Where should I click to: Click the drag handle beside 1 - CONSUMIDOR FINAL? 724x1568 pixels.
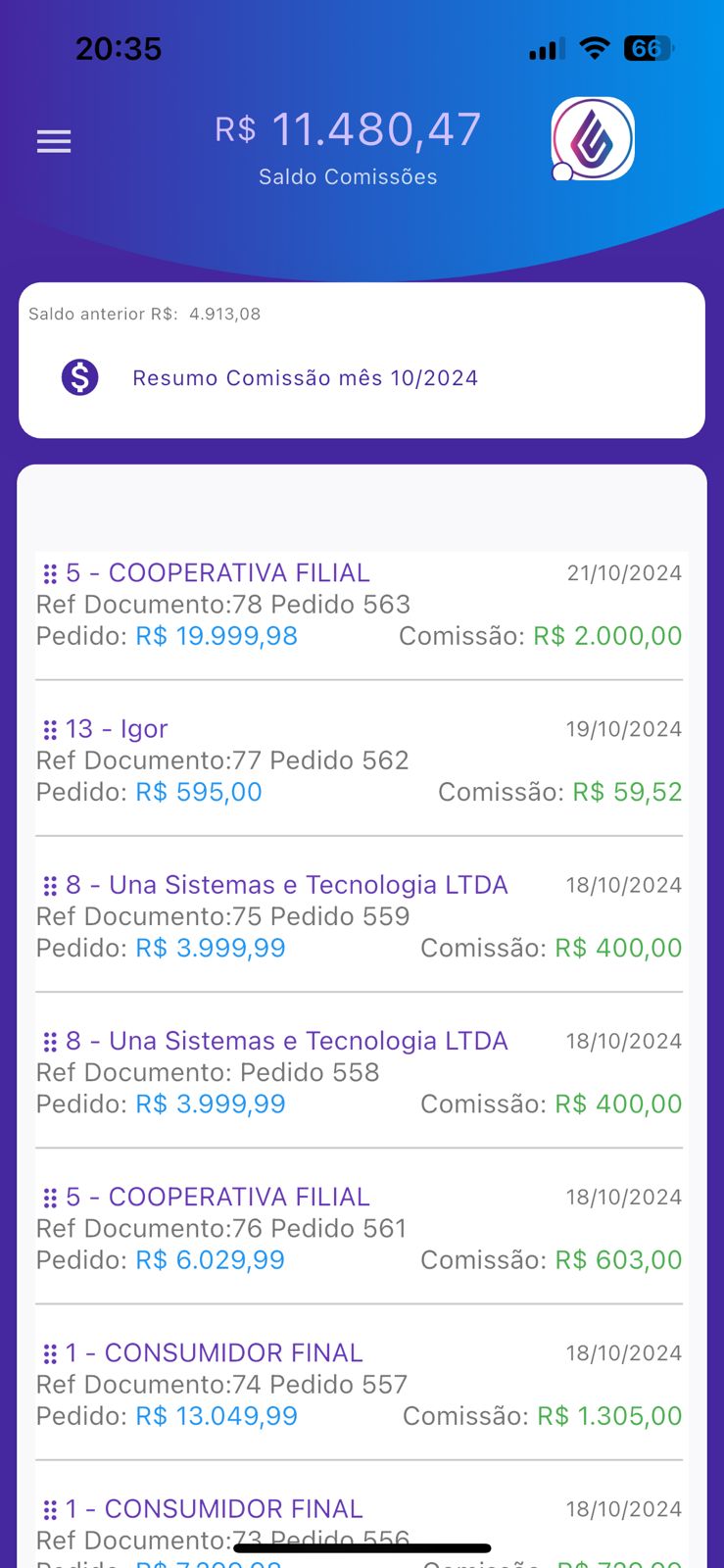point(50,1353)
